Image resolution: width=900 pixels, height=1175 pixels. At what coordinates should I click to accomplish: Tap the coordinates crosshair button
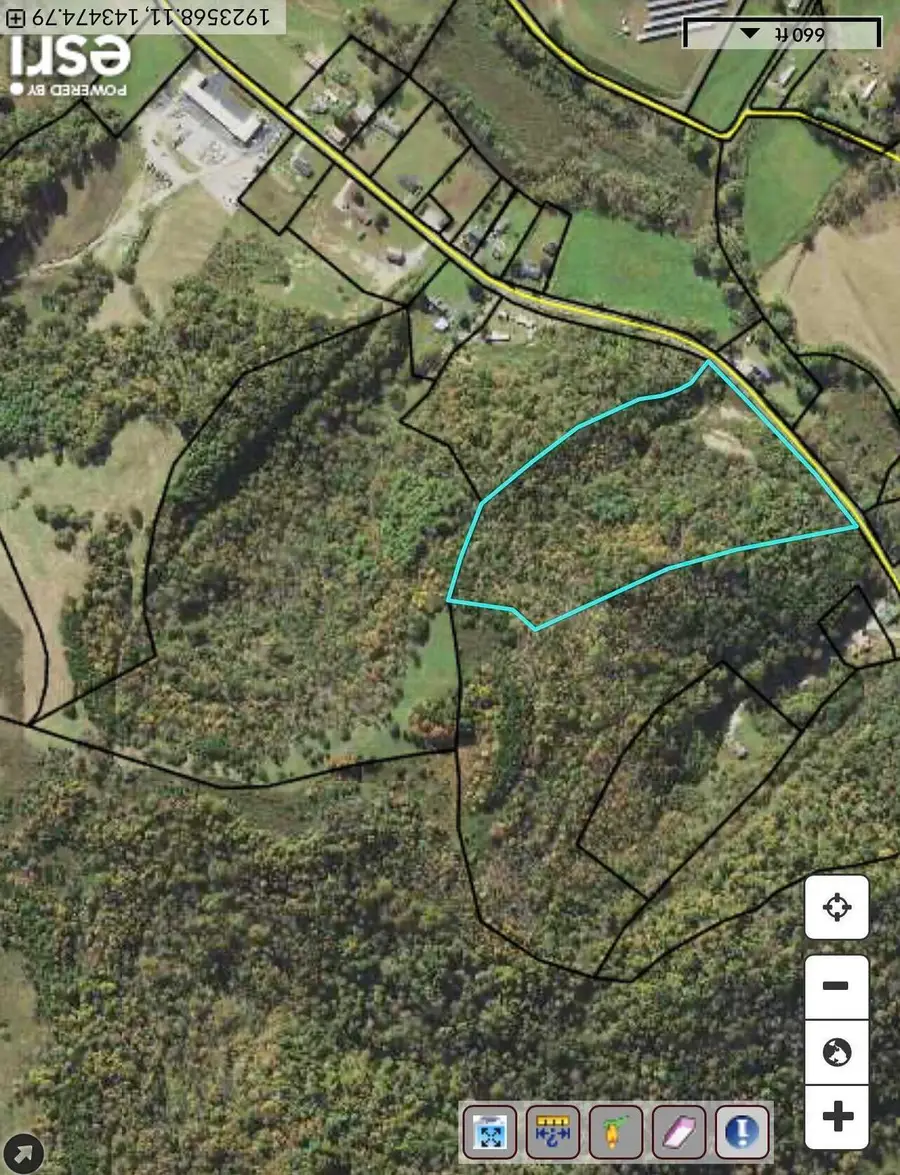click(x=16, y=17)
